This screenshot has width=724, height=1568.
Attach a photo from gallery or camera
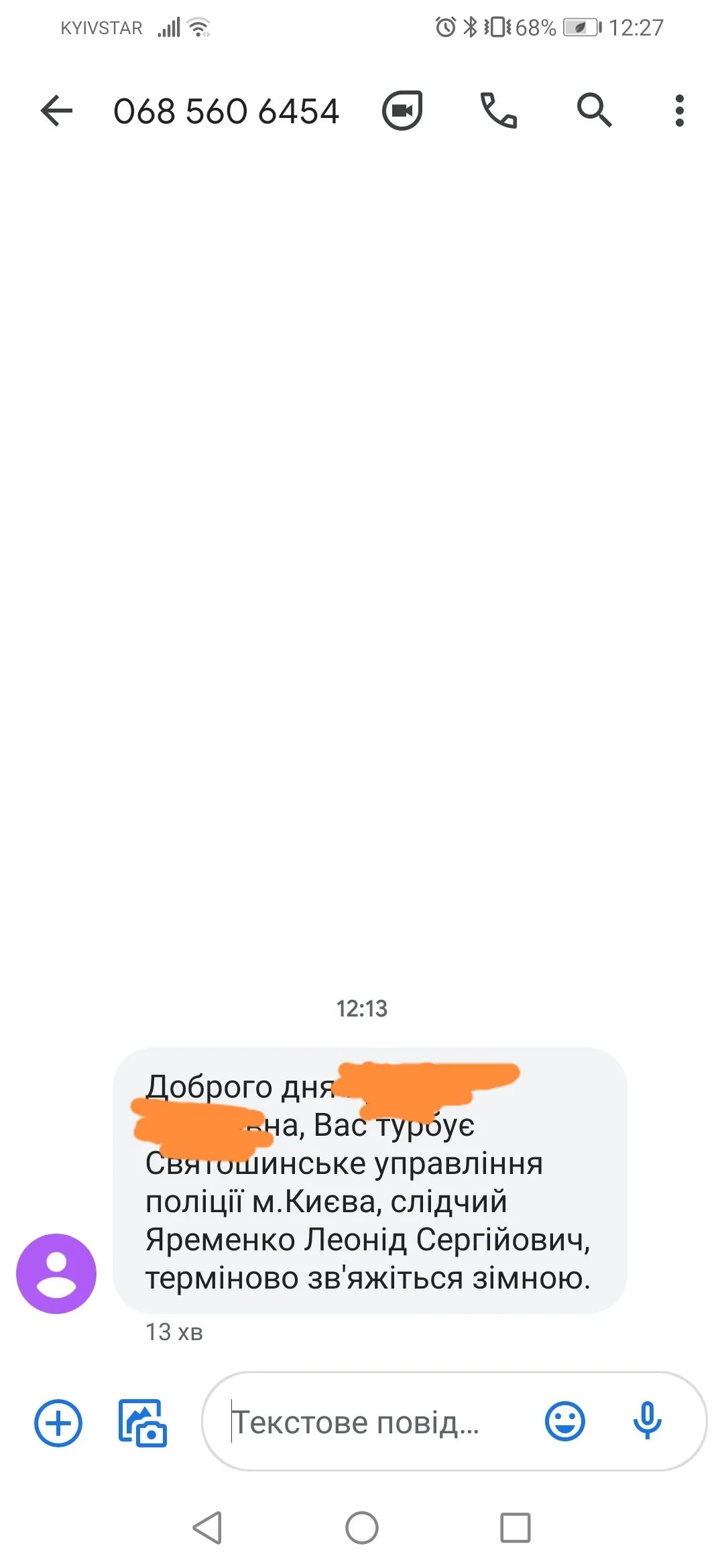[142, 1423]
